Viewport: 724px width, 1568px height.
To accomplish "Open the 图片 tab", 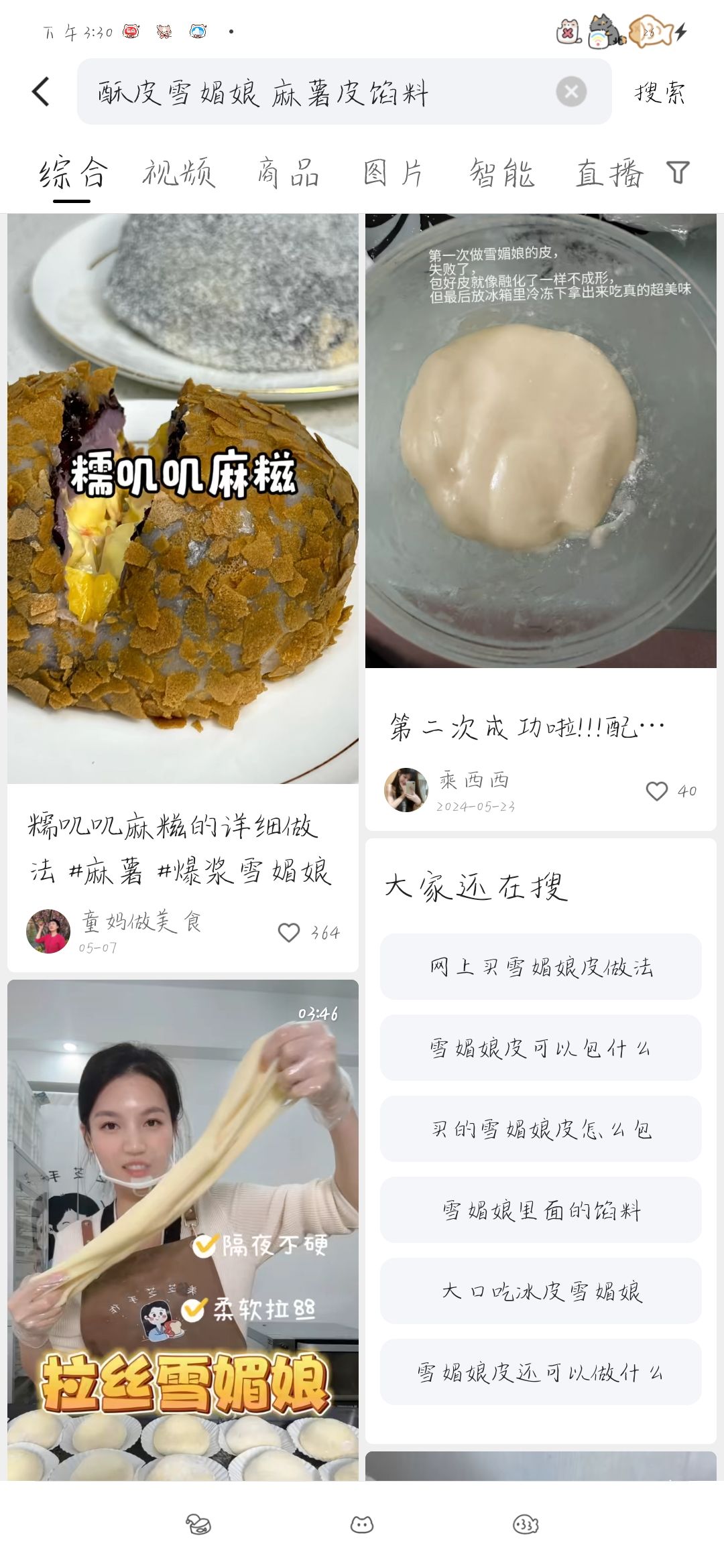I will [x=394, y=174].
